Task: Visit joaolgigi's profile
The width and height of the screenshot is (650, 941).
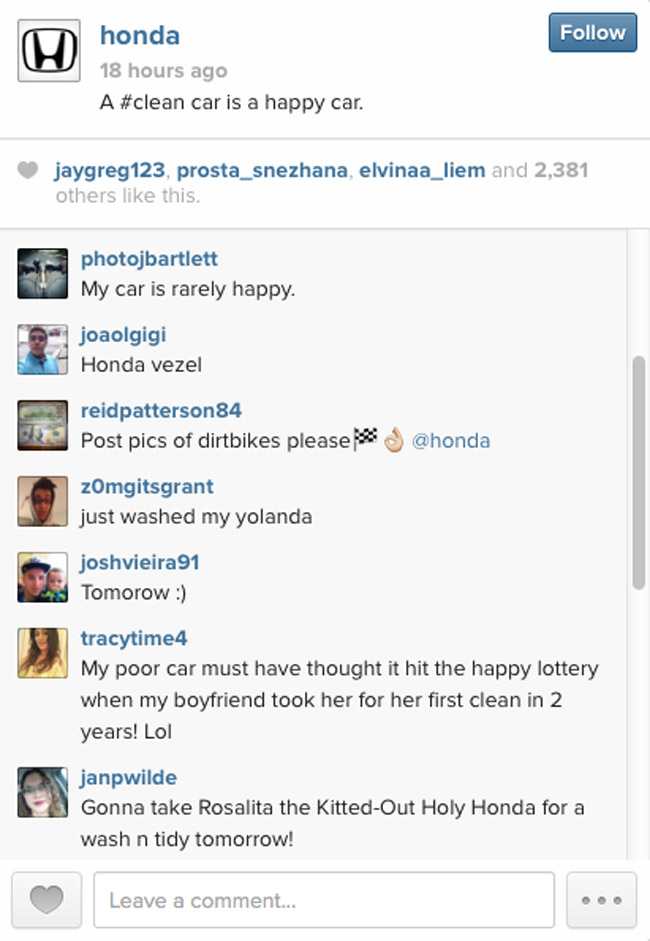Action: tap(123, 335)
